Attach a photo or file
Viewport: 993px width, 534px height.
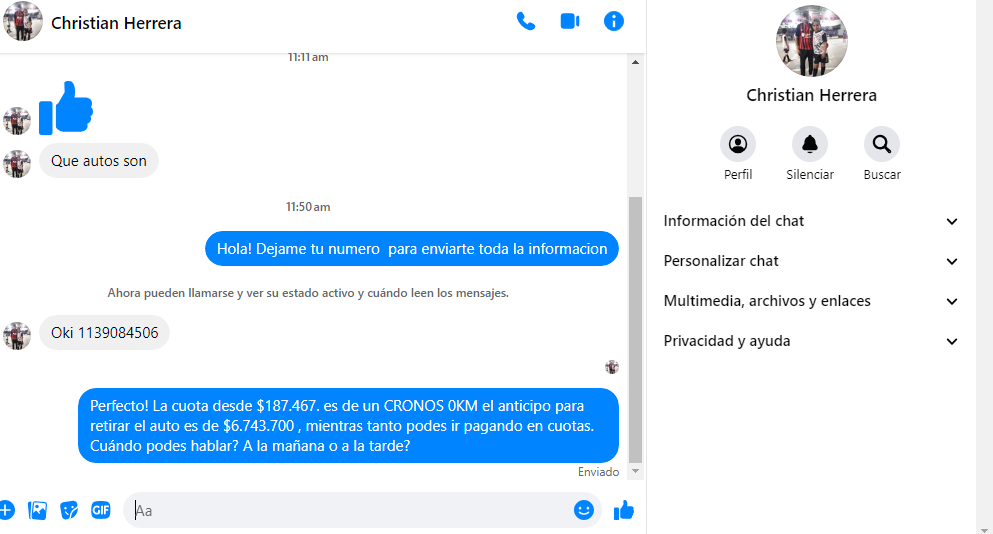[38, 510]
